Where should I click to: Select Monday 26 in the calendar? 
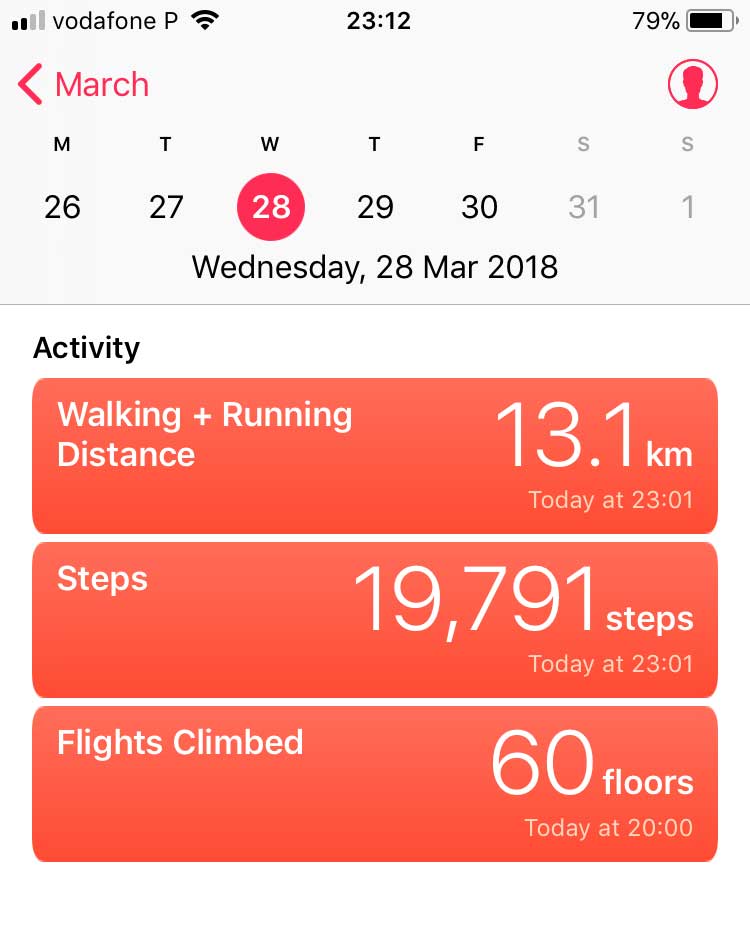point(62,207)
